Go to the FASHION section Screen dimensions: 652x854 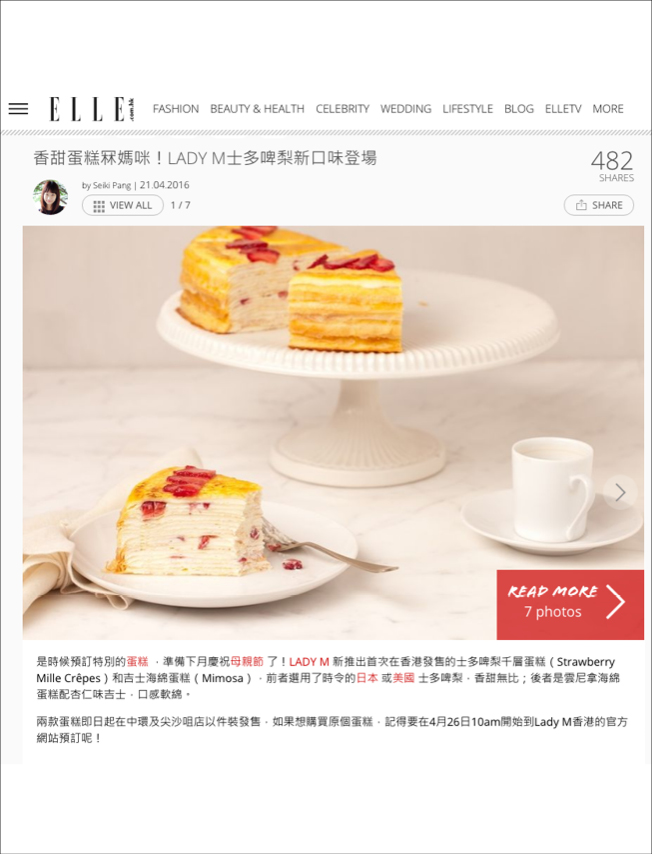pyautogui.click(x=175, y=109)
